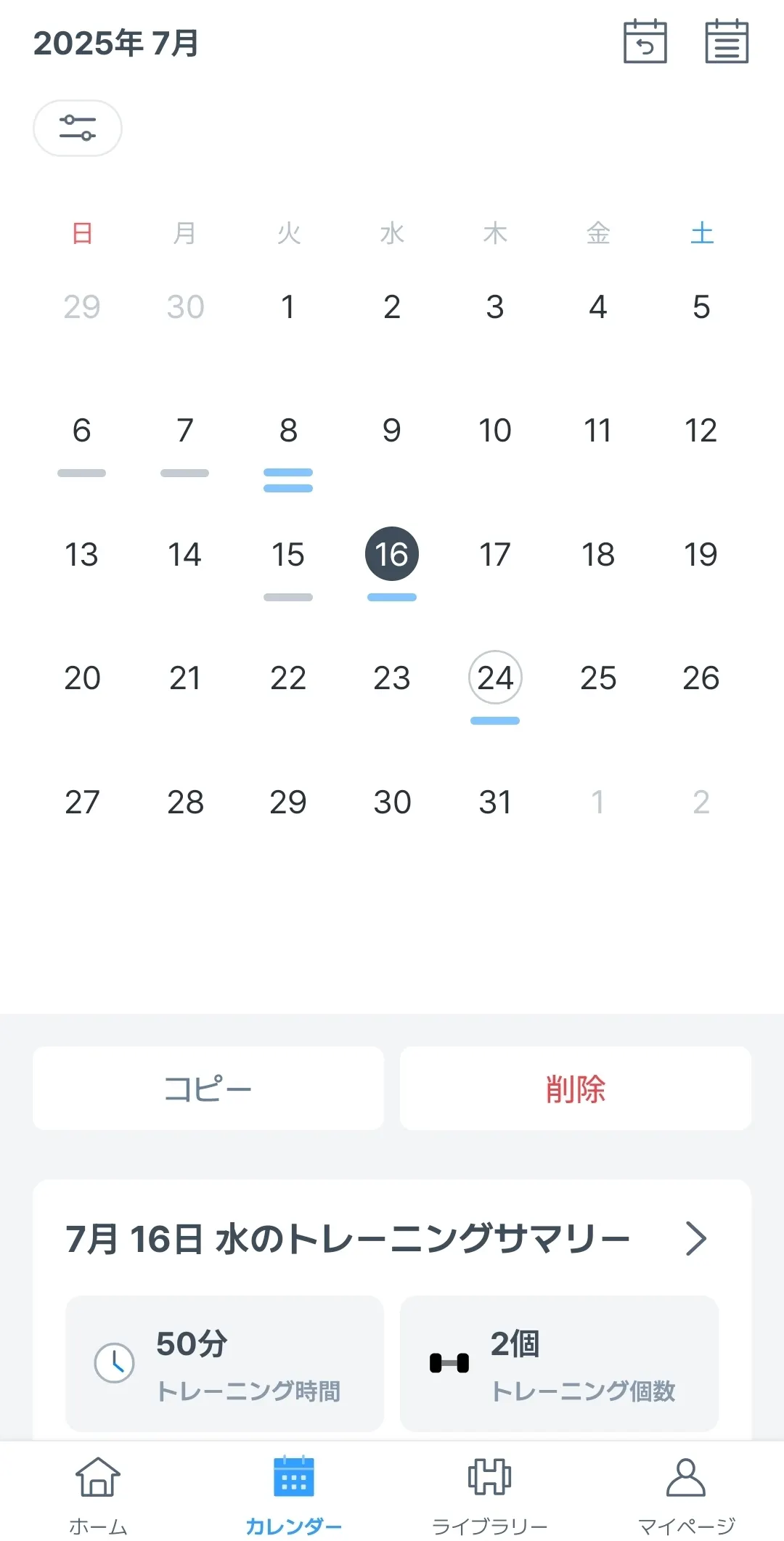
Task: Switch to the list view calendar icon
Action: tap(726, 42)
